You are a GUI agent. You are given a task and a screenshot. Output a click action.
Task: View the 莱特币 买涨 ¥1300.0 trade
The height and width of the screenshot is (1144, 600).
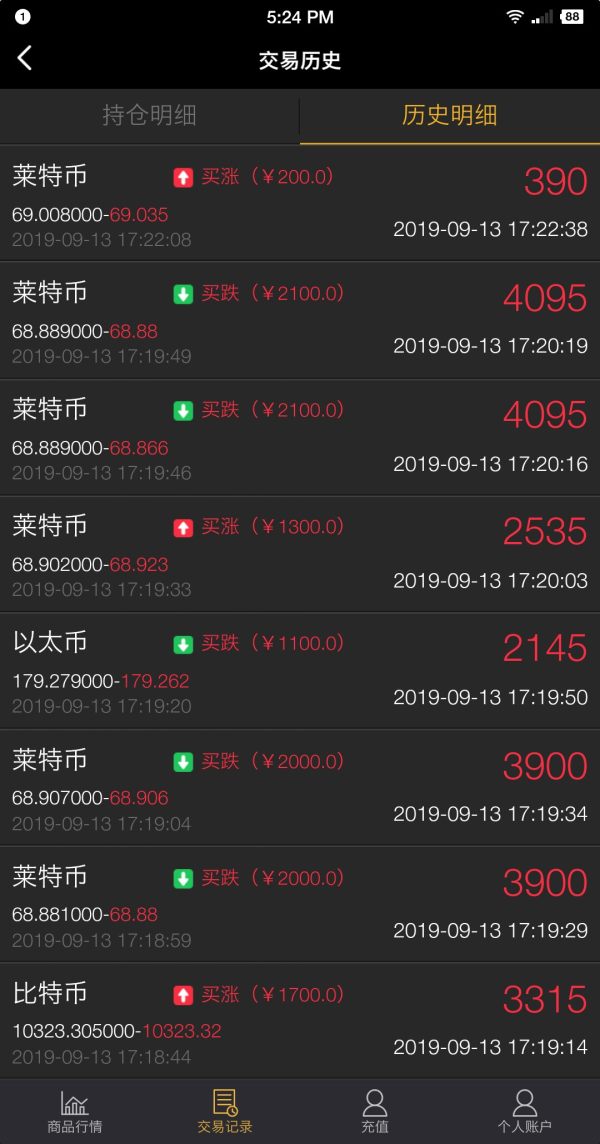click(x=300, y=555)
